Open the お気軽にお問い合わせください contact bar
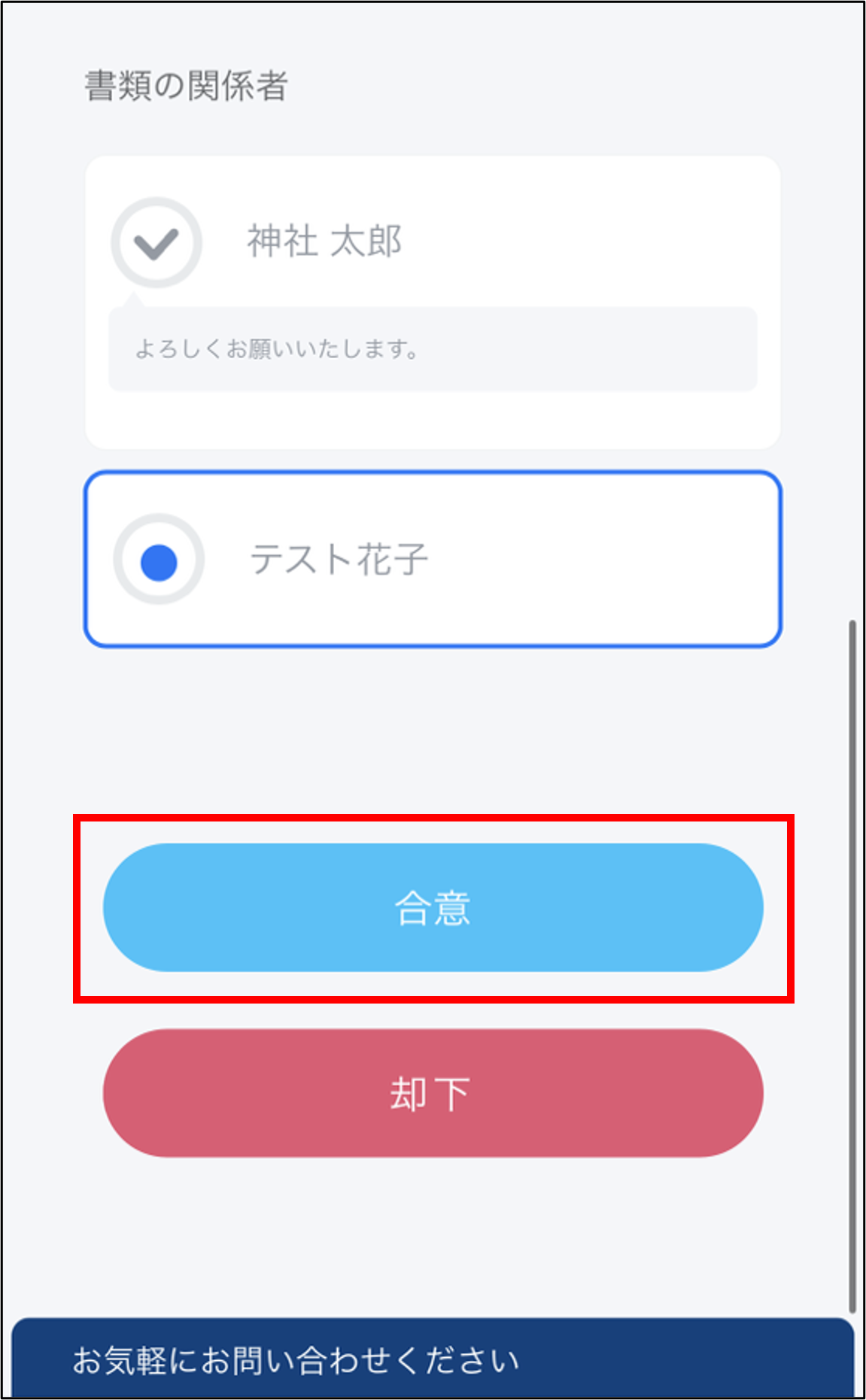 pos(433,1358)
